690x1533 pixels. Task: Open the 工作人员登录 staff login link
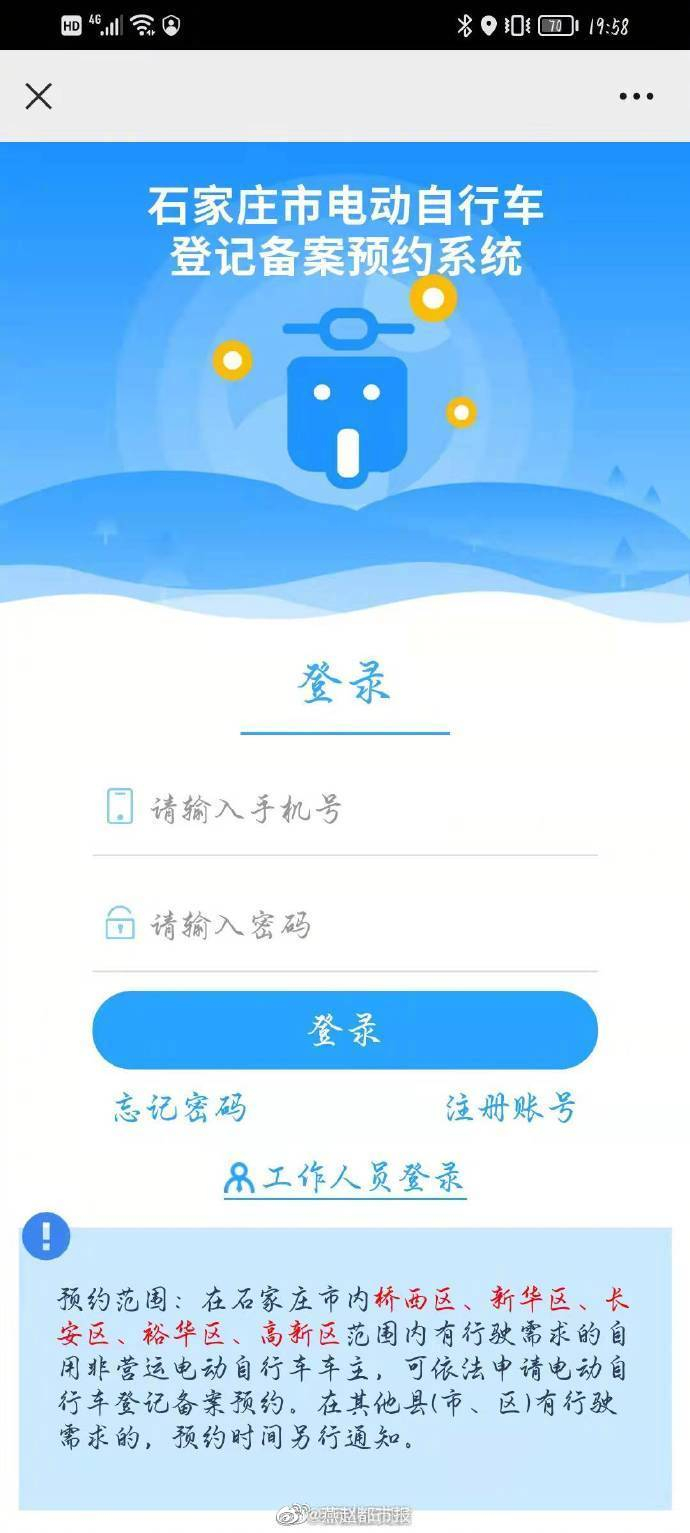tap(345, 1178)
